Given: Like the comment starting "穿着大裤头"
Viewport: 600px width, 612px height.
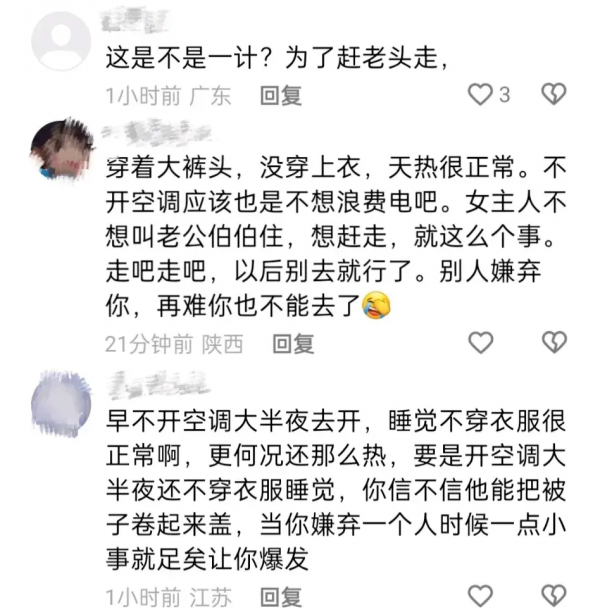Looking at the screenshot, I should (x=481, y=344).
